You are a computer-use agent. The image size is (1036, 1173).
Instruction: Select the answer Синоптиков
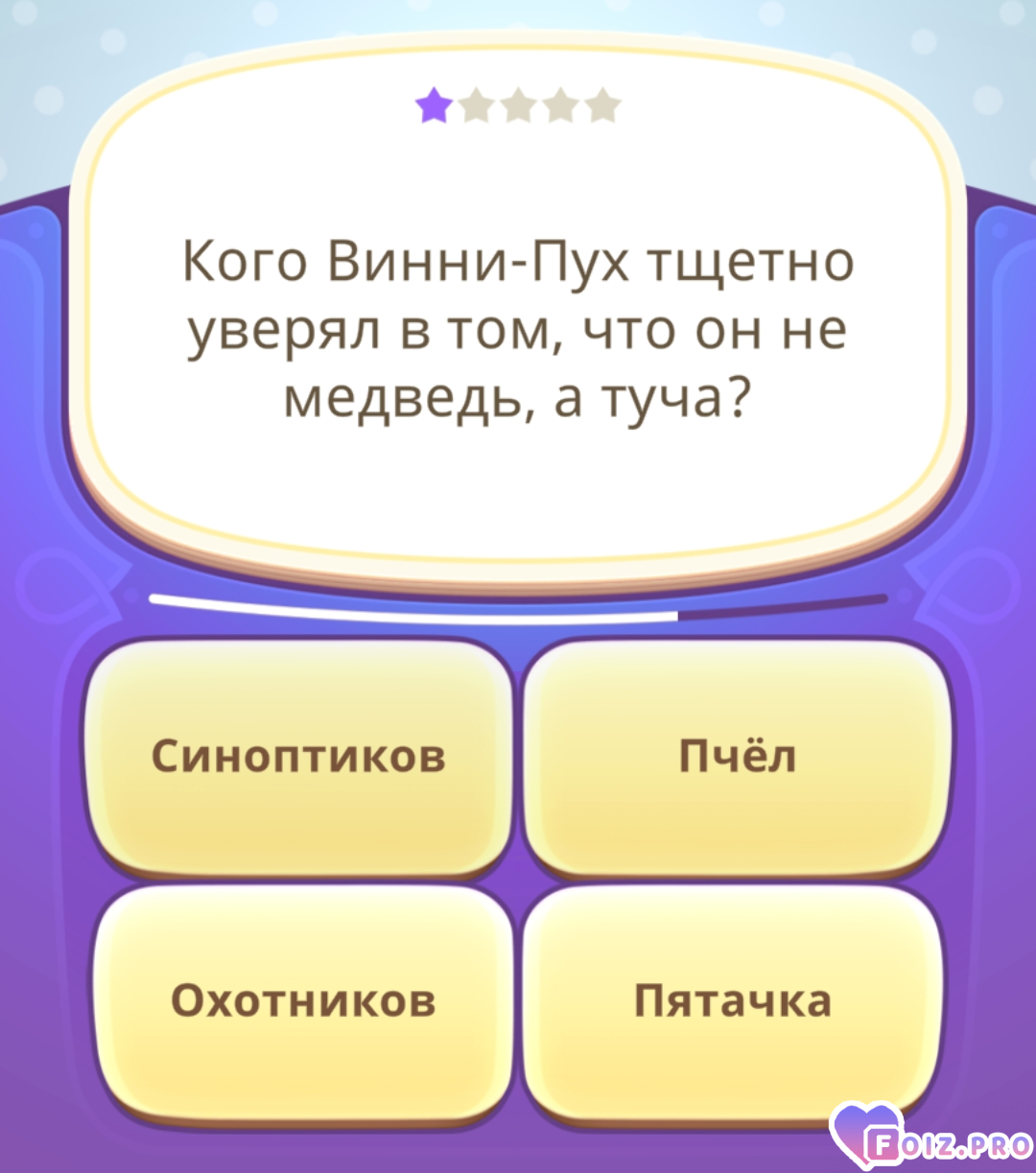[x=299, y=757]
